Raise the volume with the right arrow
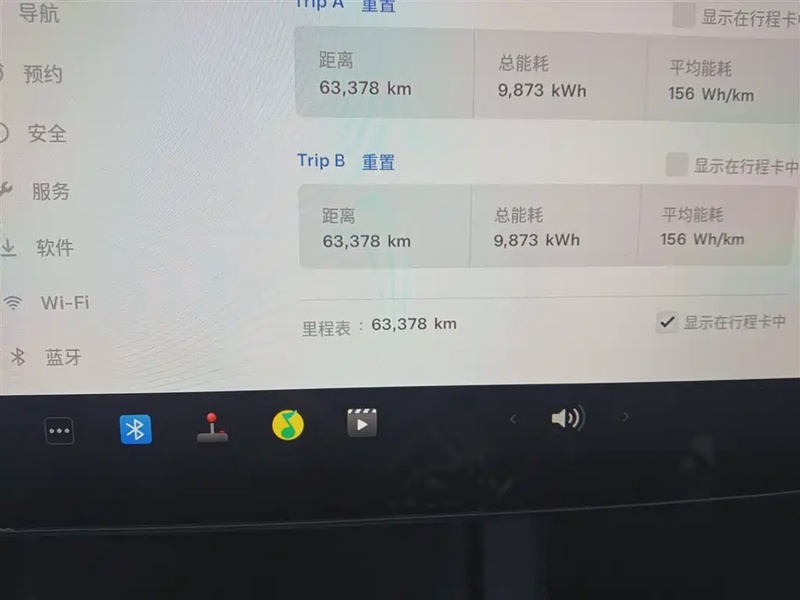The width and height of the screenshot is (800, 600). tap(626, 417)
